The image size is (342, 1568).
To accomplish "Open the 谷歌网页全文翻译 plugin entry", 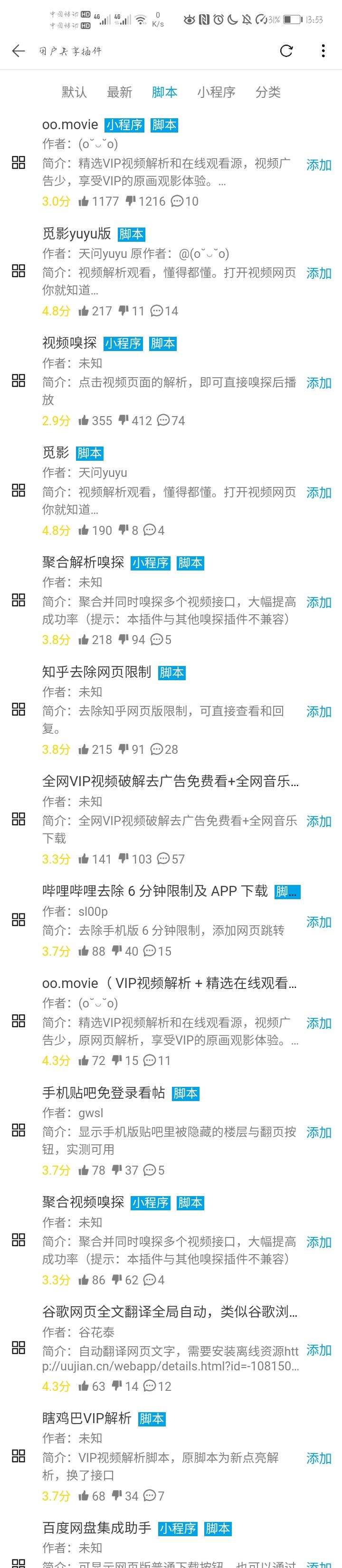I will point(169,1312).
